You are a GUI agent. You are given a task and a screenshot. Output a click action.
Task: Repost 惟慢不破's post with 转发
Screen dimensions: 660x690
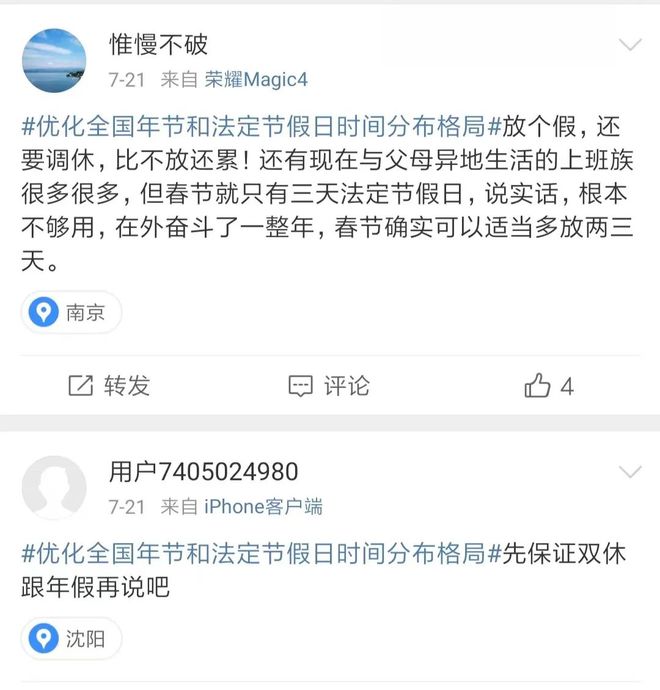click(109, 386)
